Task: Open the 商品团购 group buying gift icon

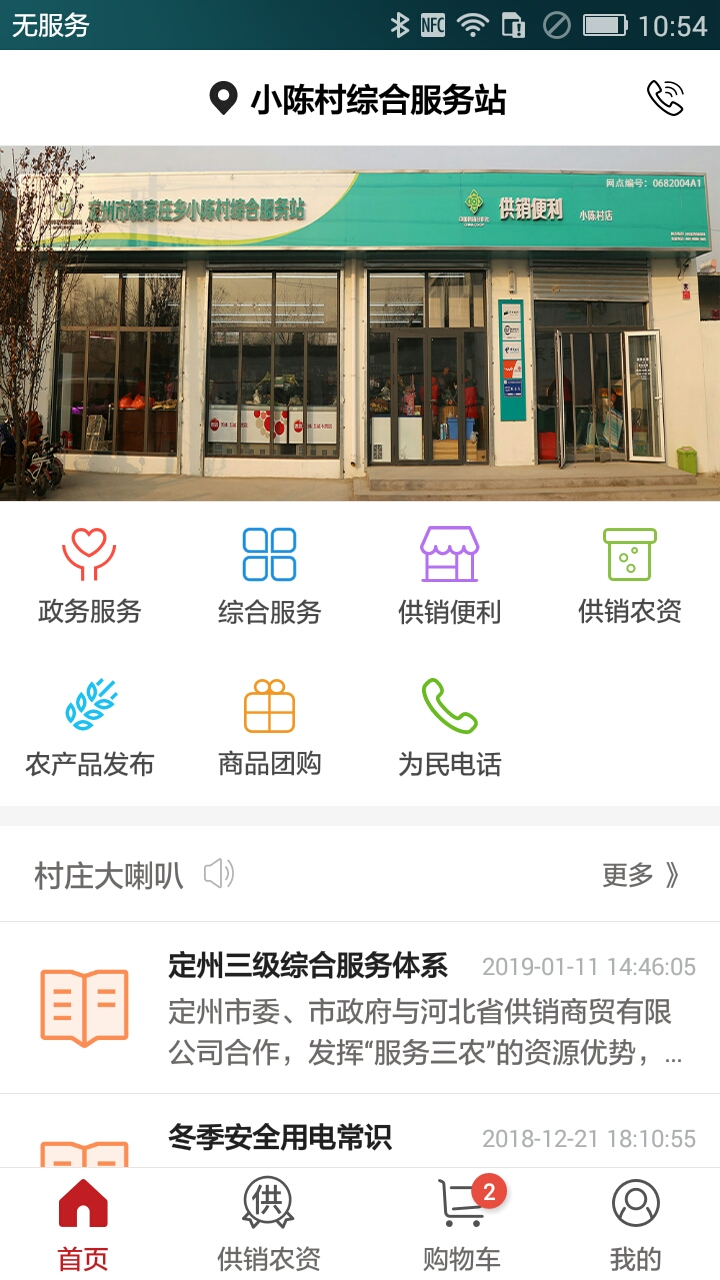Action: tap(268, 722)
